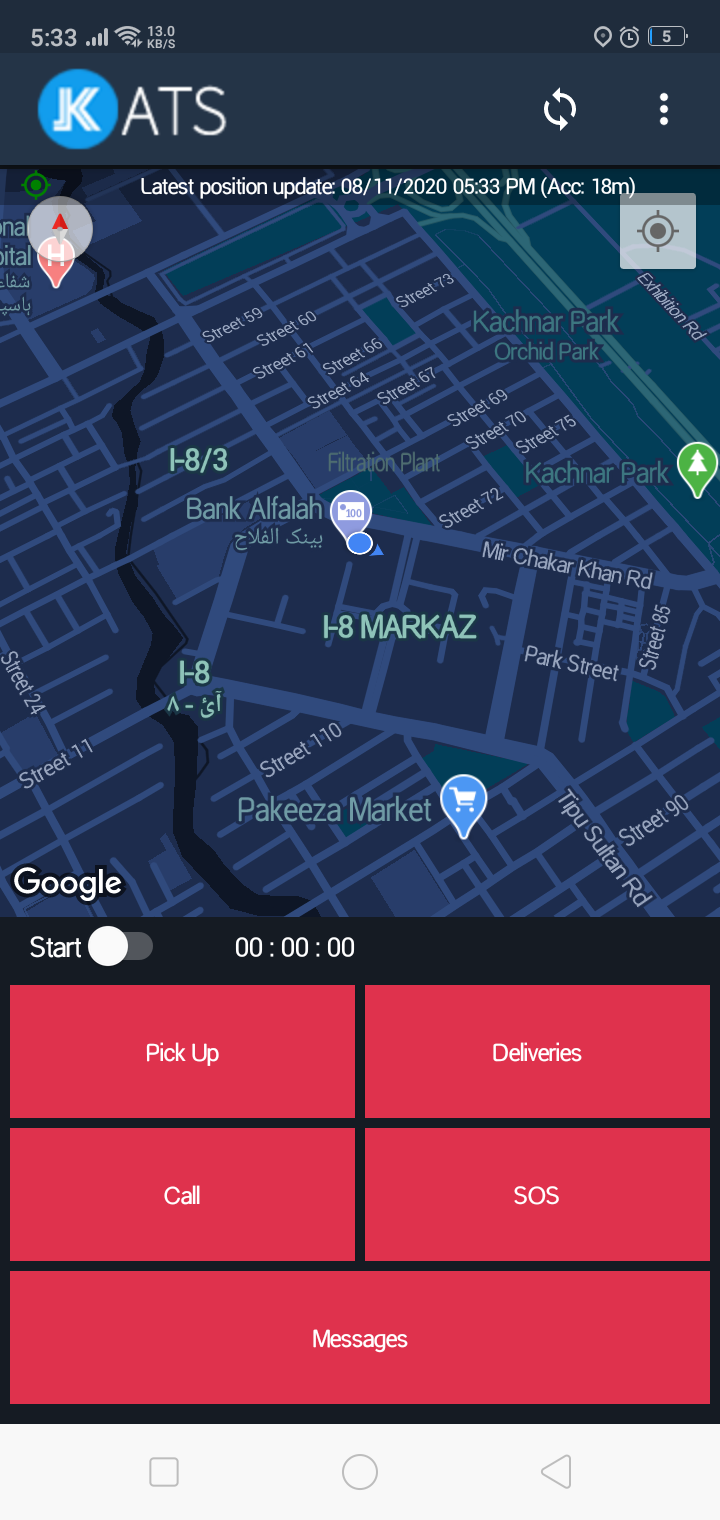Viewport: 720px width, 1520px height.
Task: Open Messages
Action: tap(360, 1338)
